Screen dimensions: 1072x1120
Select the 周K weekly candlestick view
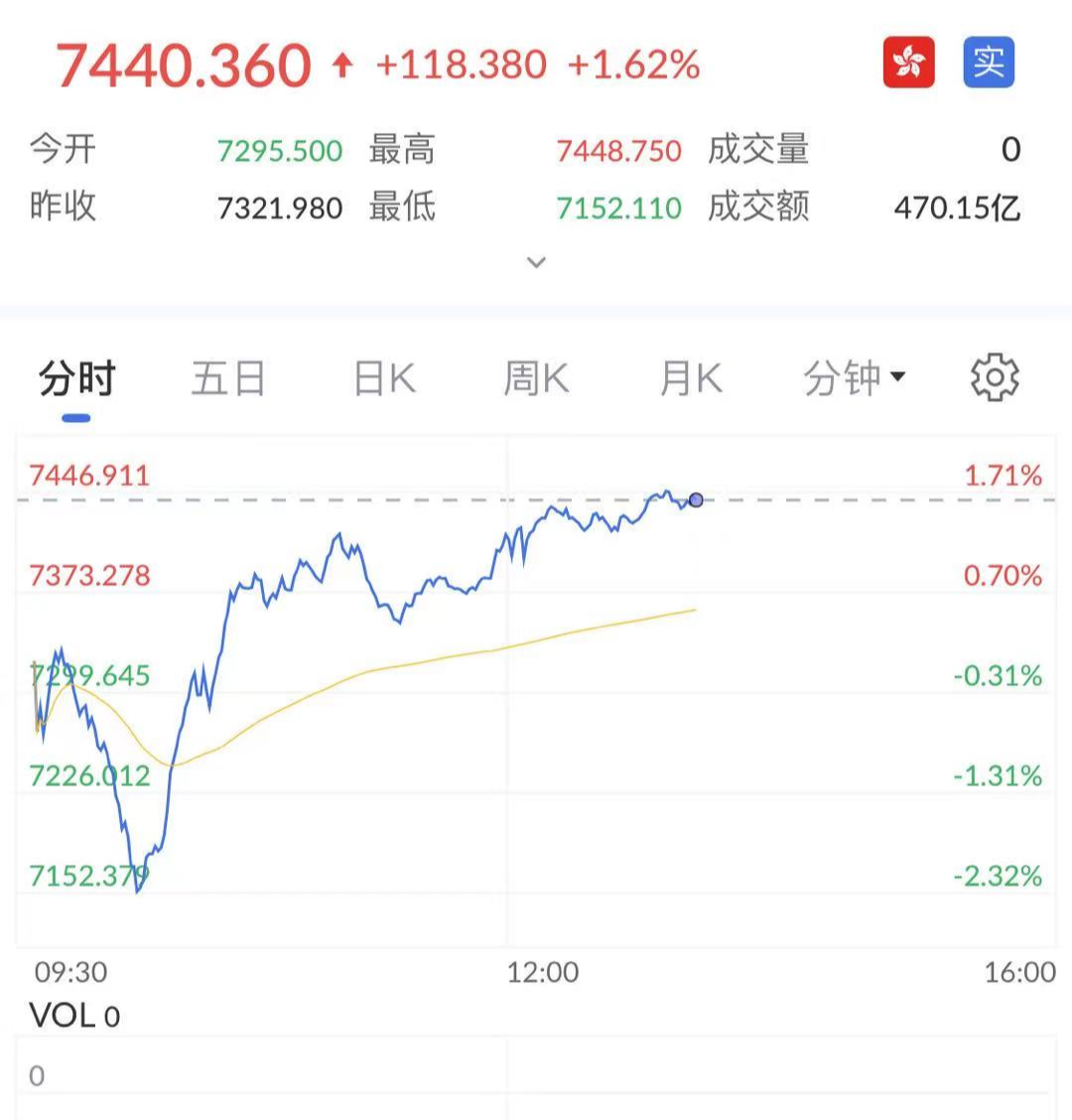[536, 377]
